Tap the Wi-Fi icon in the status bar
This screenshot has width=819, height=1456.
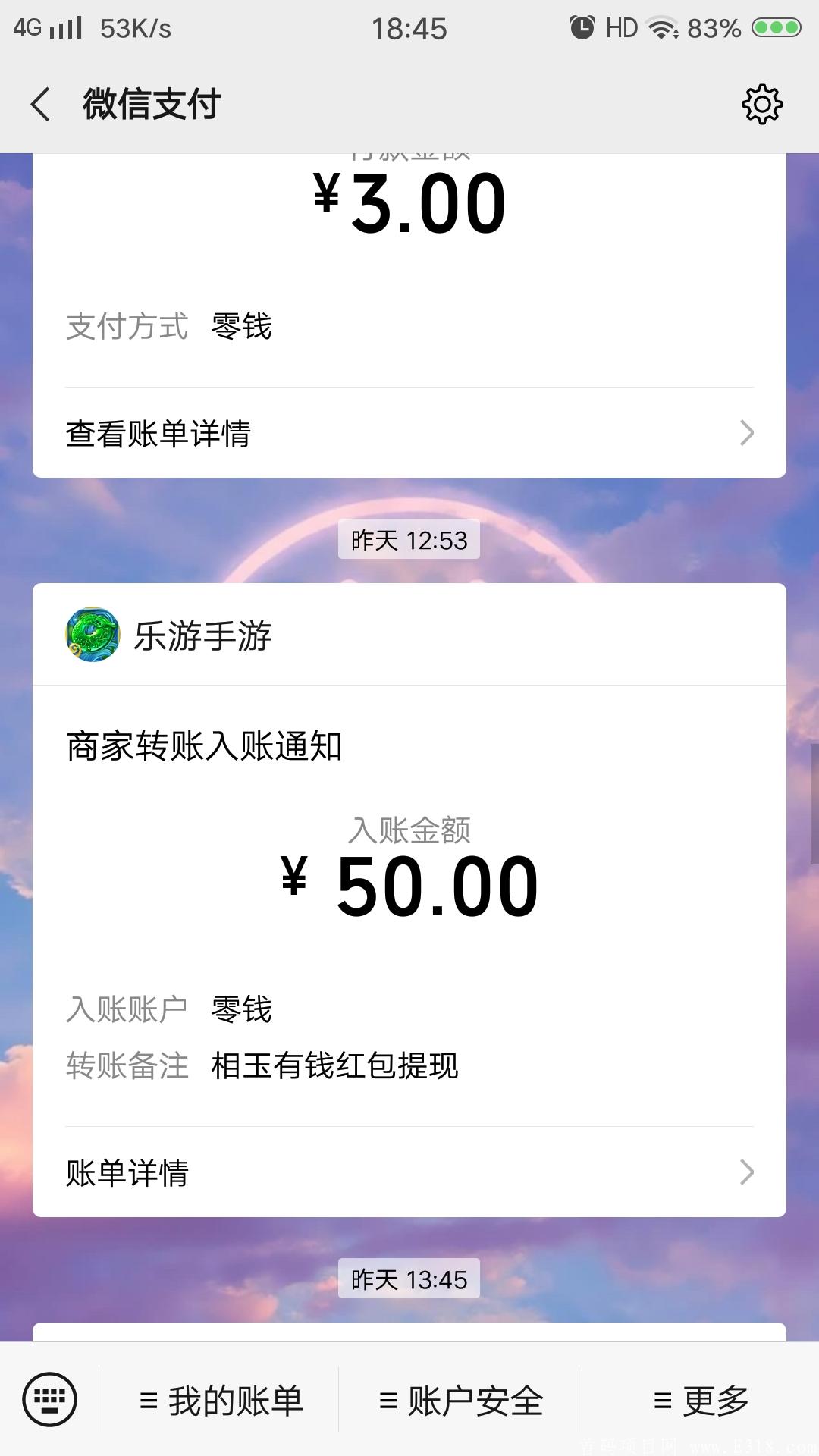pos(661,27)
